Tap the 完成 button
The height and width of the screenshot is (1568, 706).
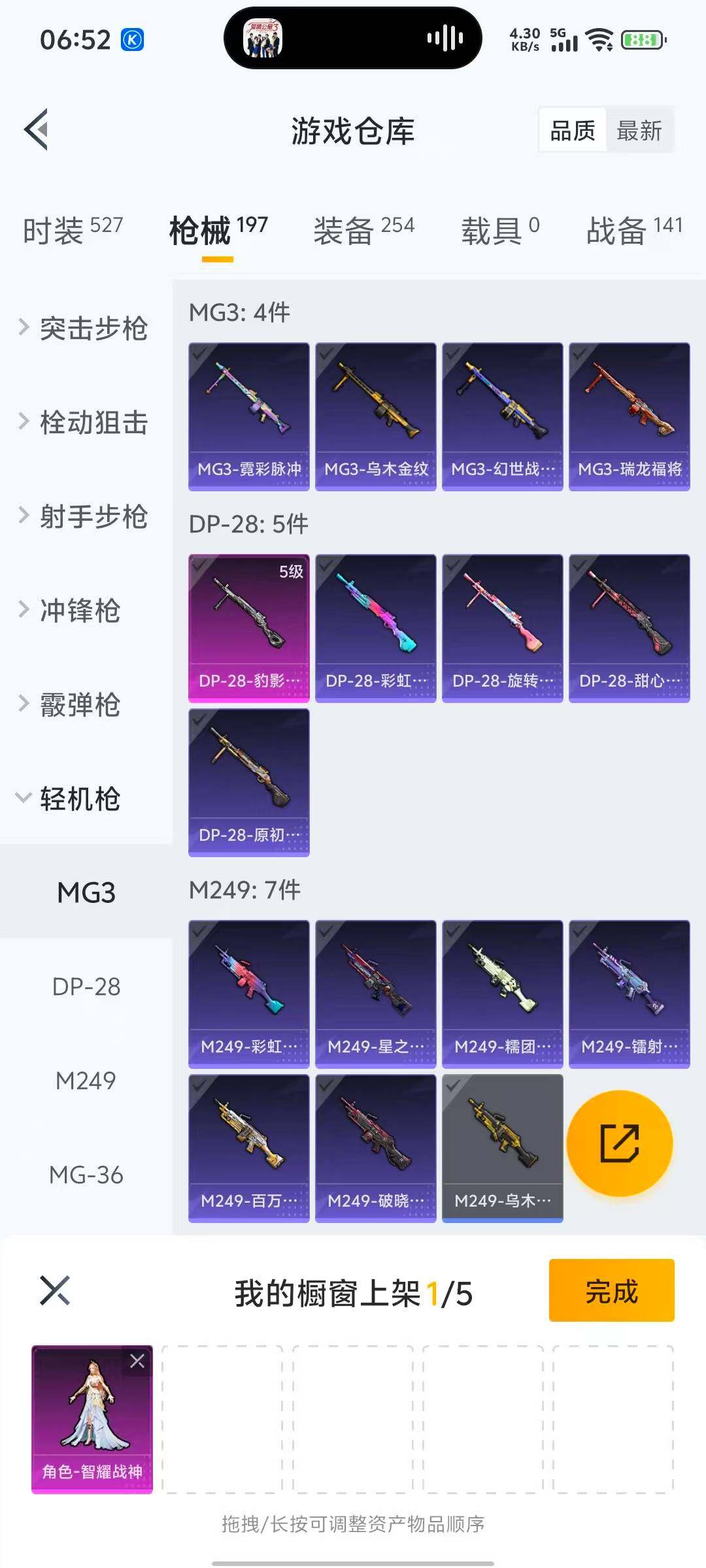click(x=611, y=1290)
